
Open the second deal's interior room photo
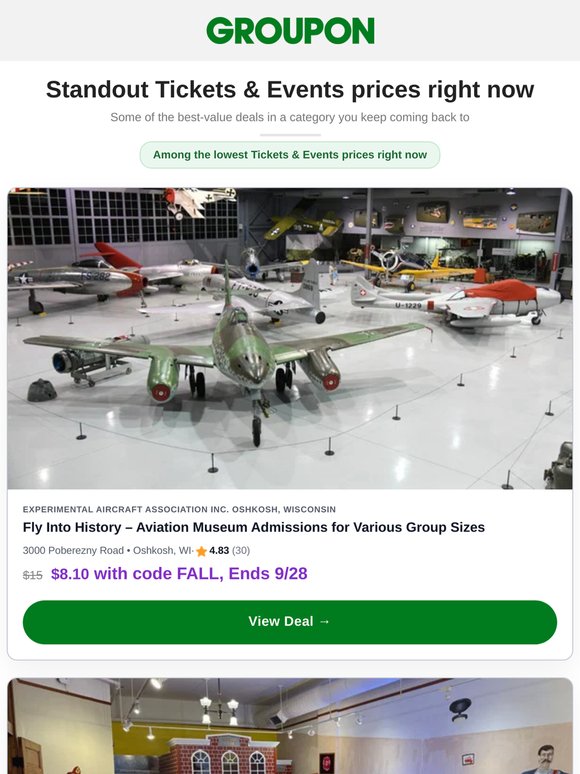(x=290, y=726)
